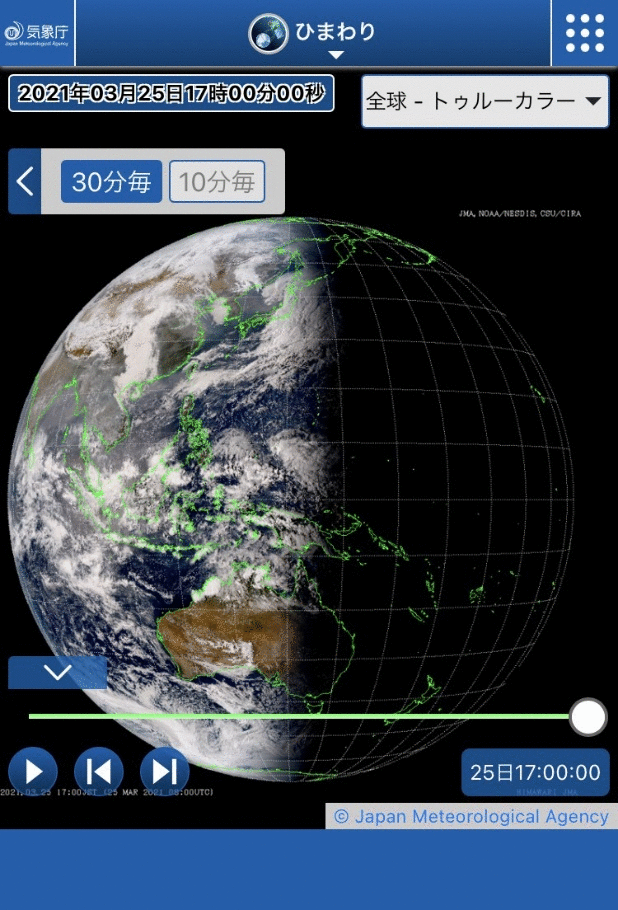Select the 30分毎 interval
The width and height of the screenshot is (618, 910).
tap(111, 182)
